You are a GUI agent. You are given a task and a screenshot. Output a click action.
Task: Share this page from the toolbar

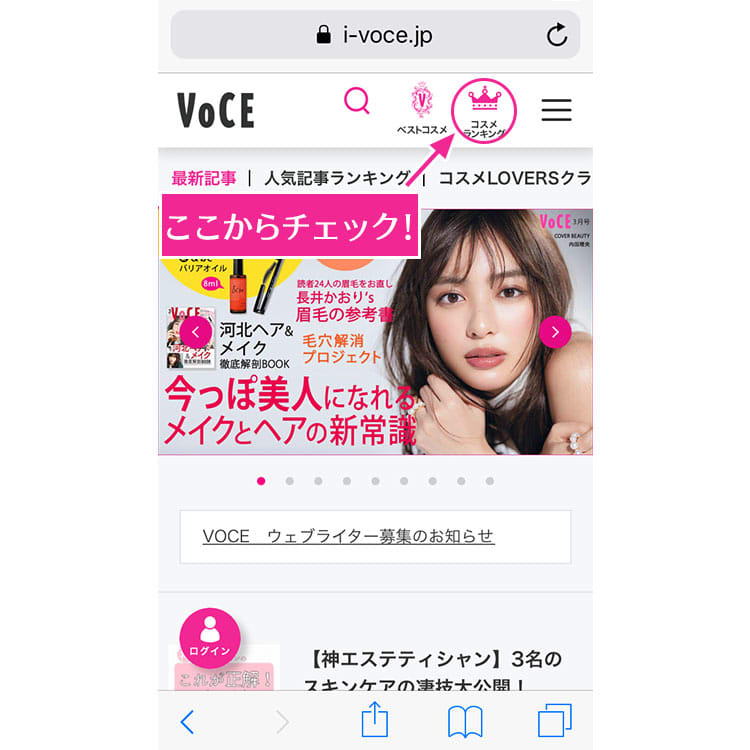pos(374,720)
